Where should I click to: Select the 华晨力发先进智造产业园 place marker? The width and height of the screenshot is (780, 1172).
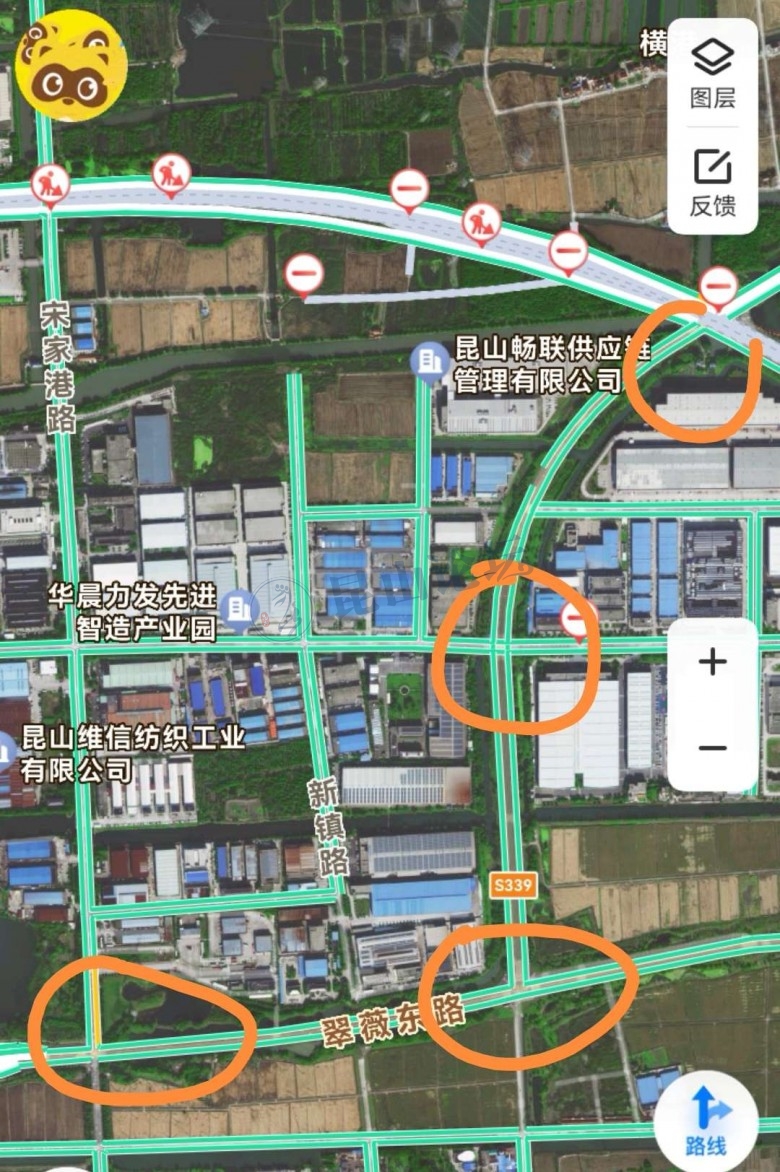point(238,606)
